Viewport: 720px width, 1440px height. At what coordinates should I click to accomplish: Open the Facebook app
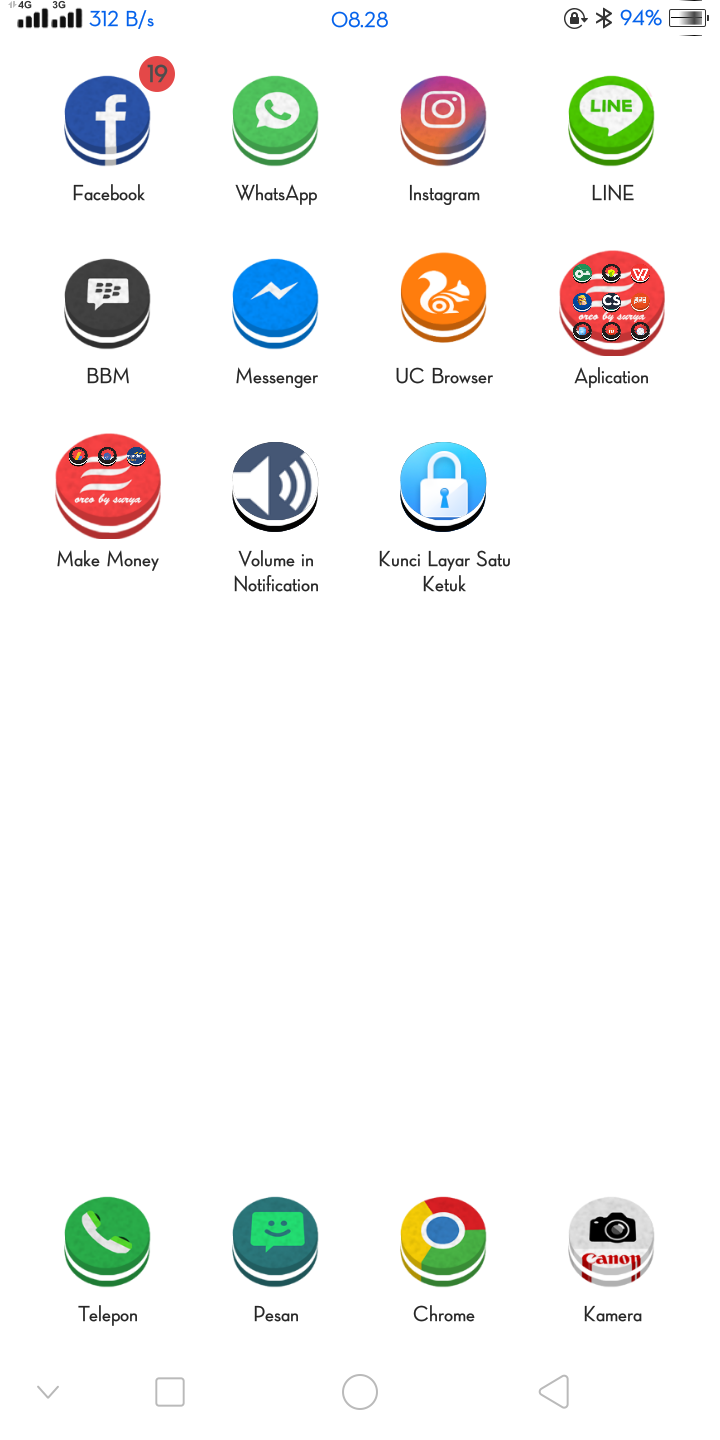tap(108, 121)
